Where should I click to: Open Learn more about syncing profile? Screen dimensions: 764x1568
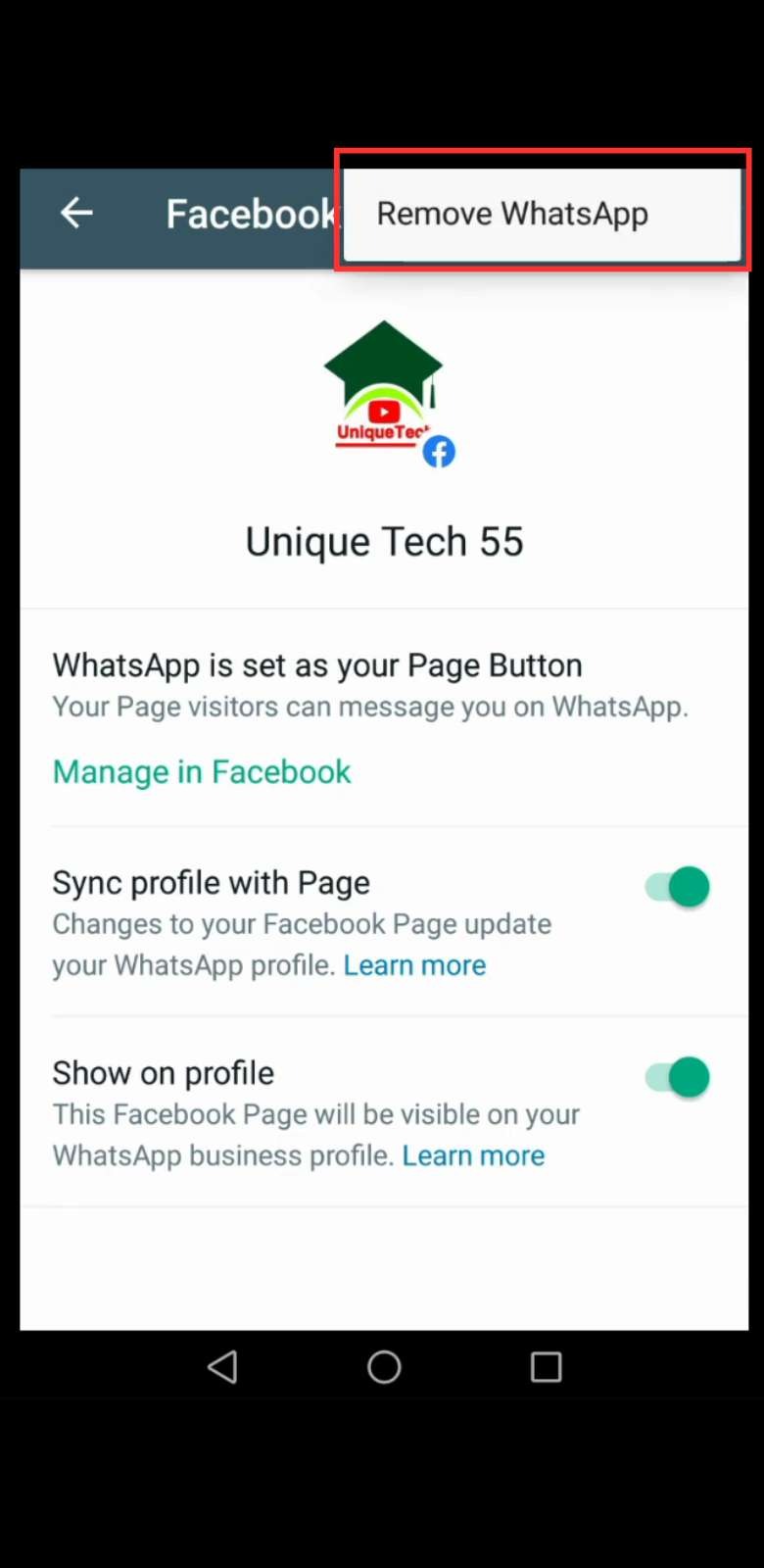point(414,965)
